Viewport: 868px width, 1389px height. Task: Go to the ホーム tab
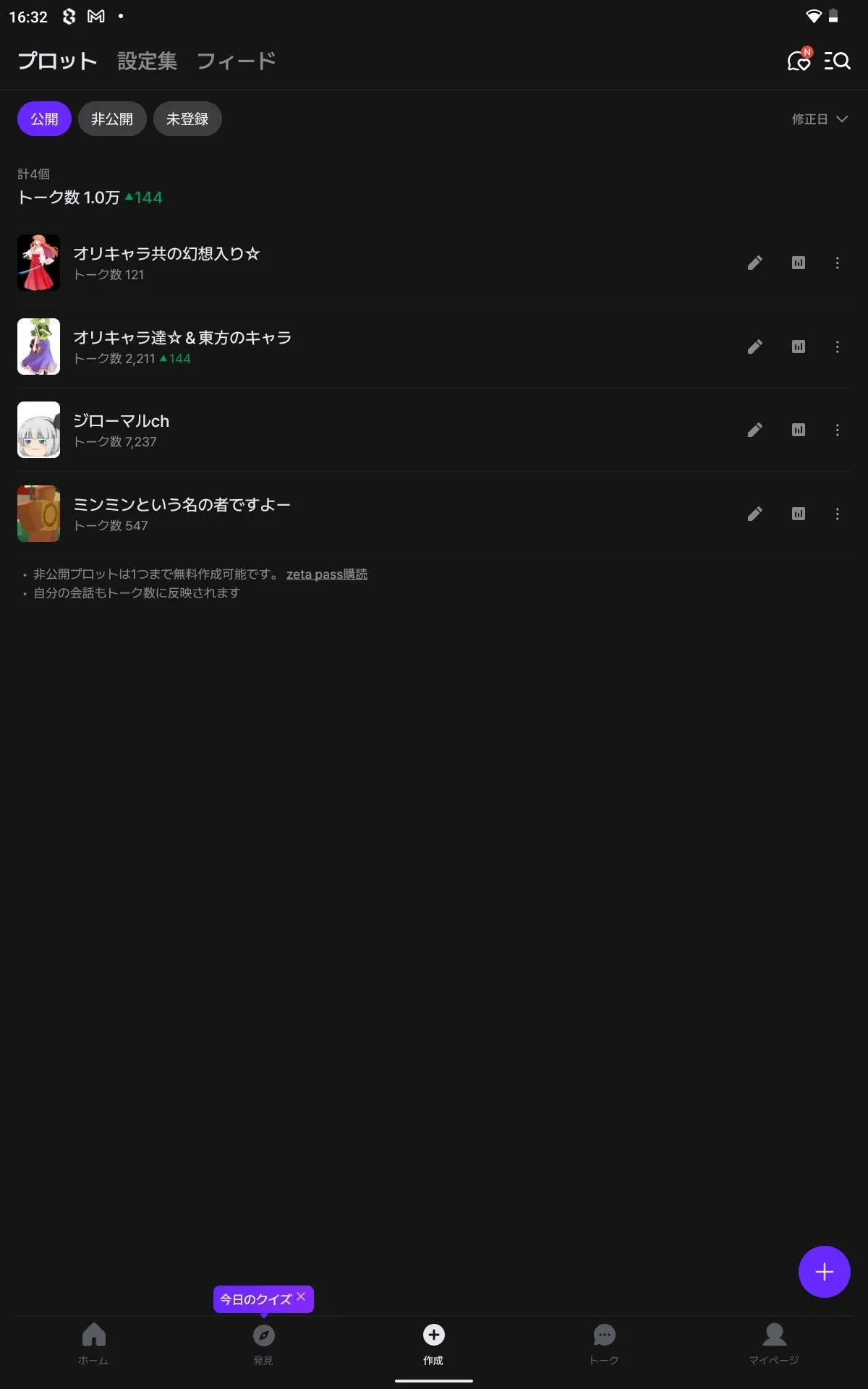point(93,1344)
